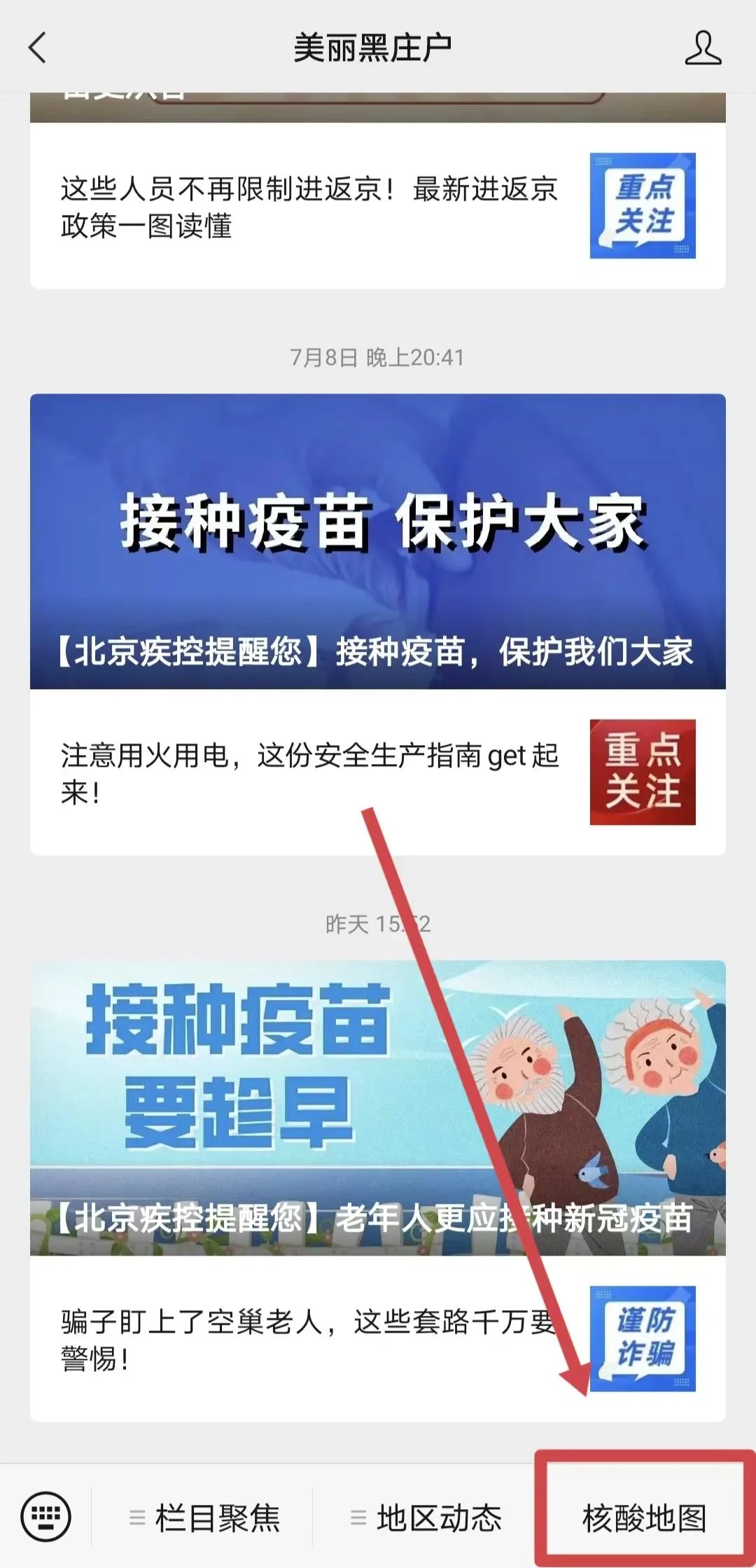Switch to keyboard input mode
Viewport: 756px width, 1568px height.
pos(45,1517)
